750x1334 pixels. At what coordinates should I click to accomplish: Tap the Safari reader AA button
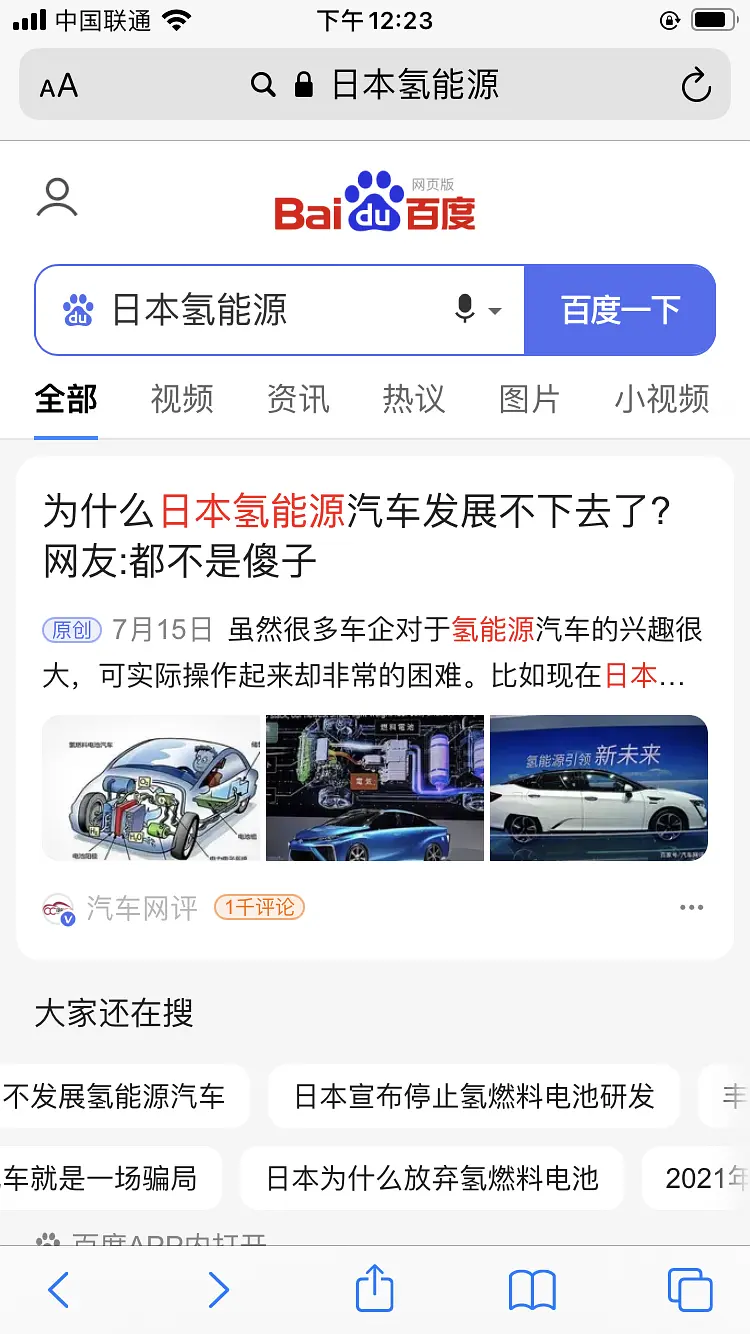(59, 86)
